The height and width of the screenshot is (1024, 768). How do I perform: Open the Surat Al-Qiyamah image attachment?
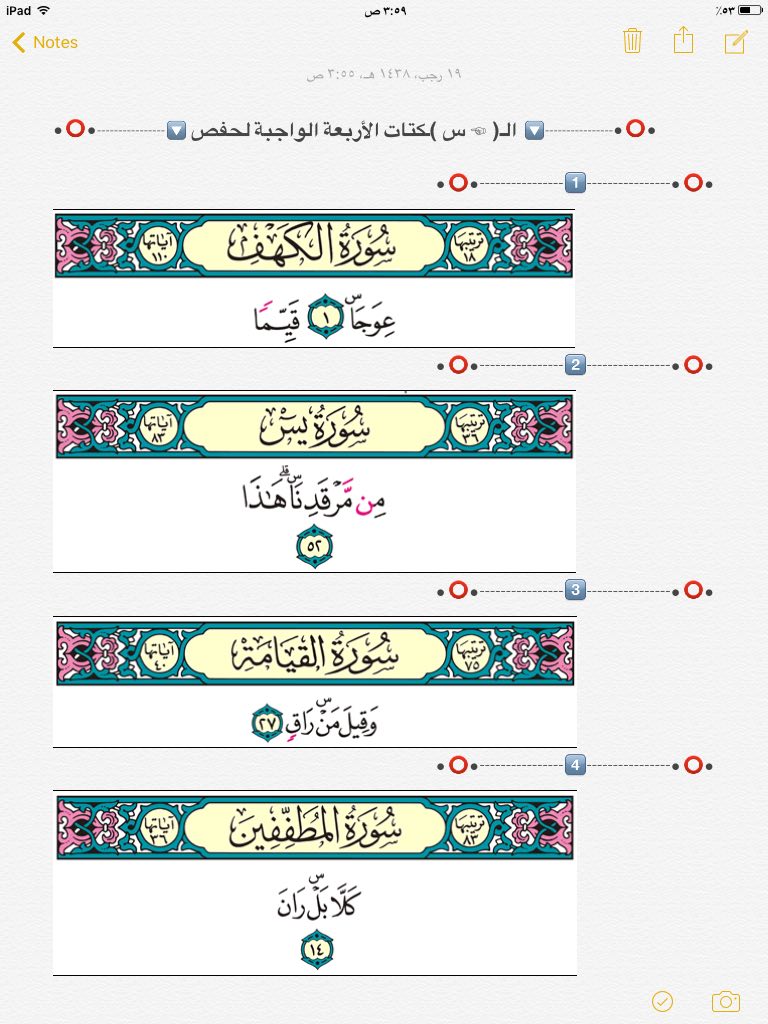[314, 682]
